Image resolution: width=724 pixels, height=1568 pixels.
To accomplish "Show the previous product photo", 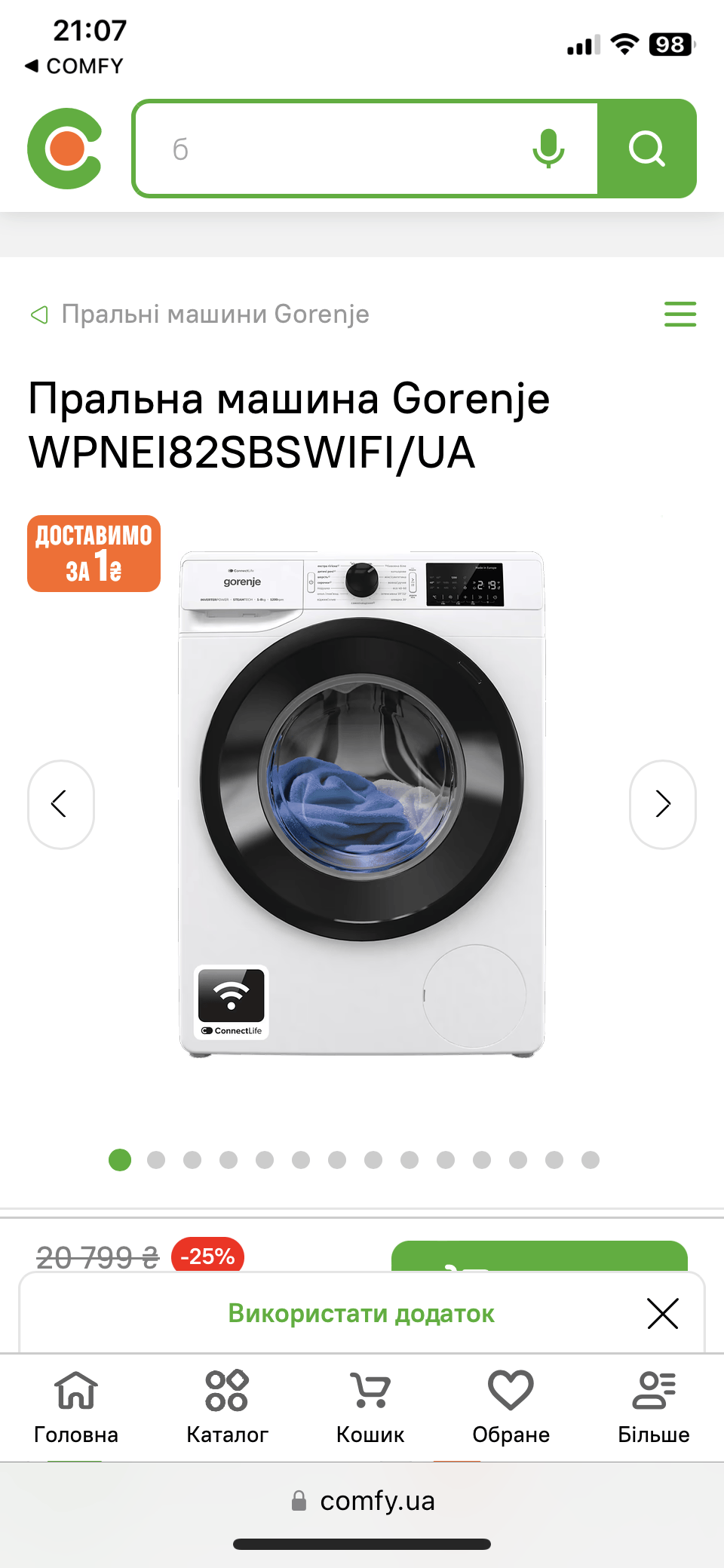I will tap(60, 804).
